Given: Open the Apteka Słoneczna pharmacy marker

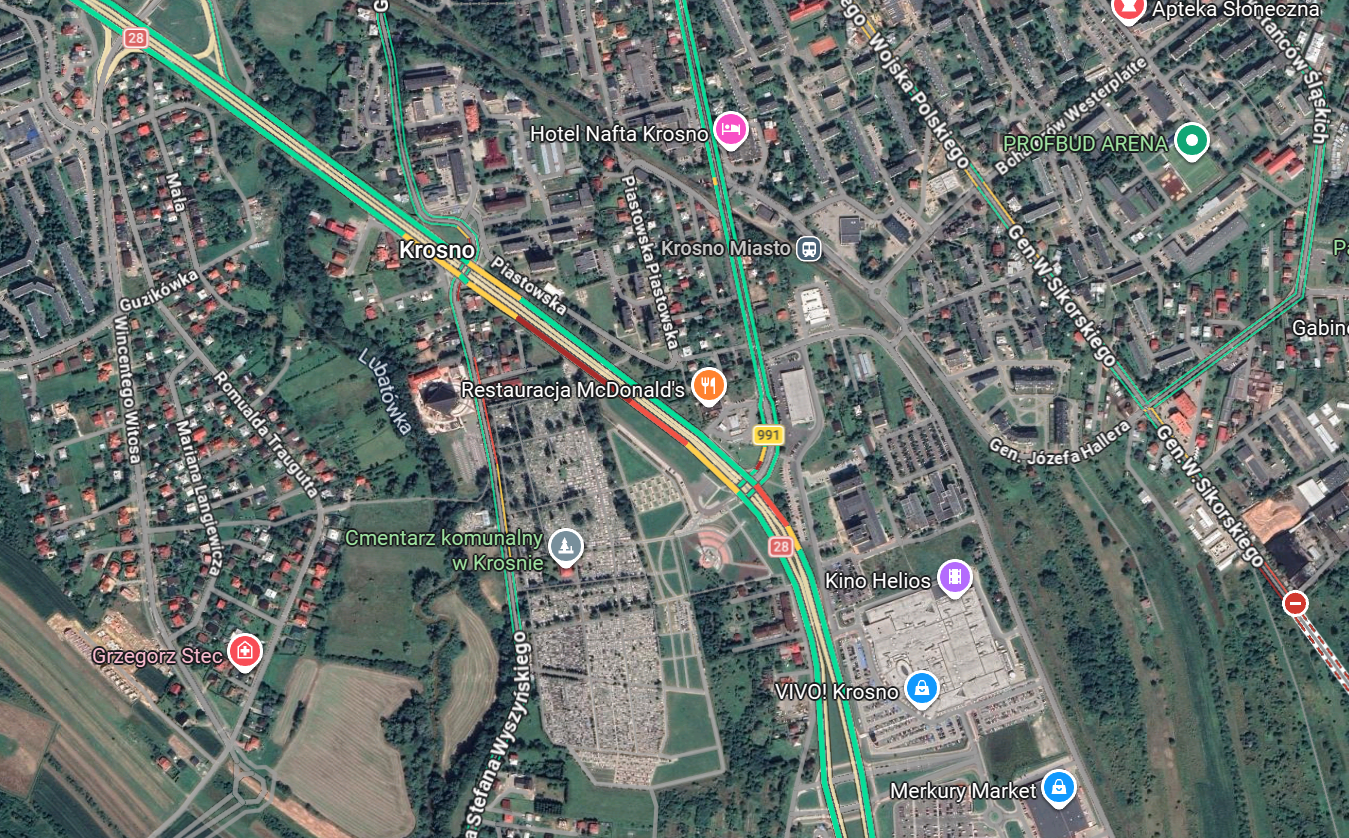Looking at the screenshot, I should (1128, 10).
